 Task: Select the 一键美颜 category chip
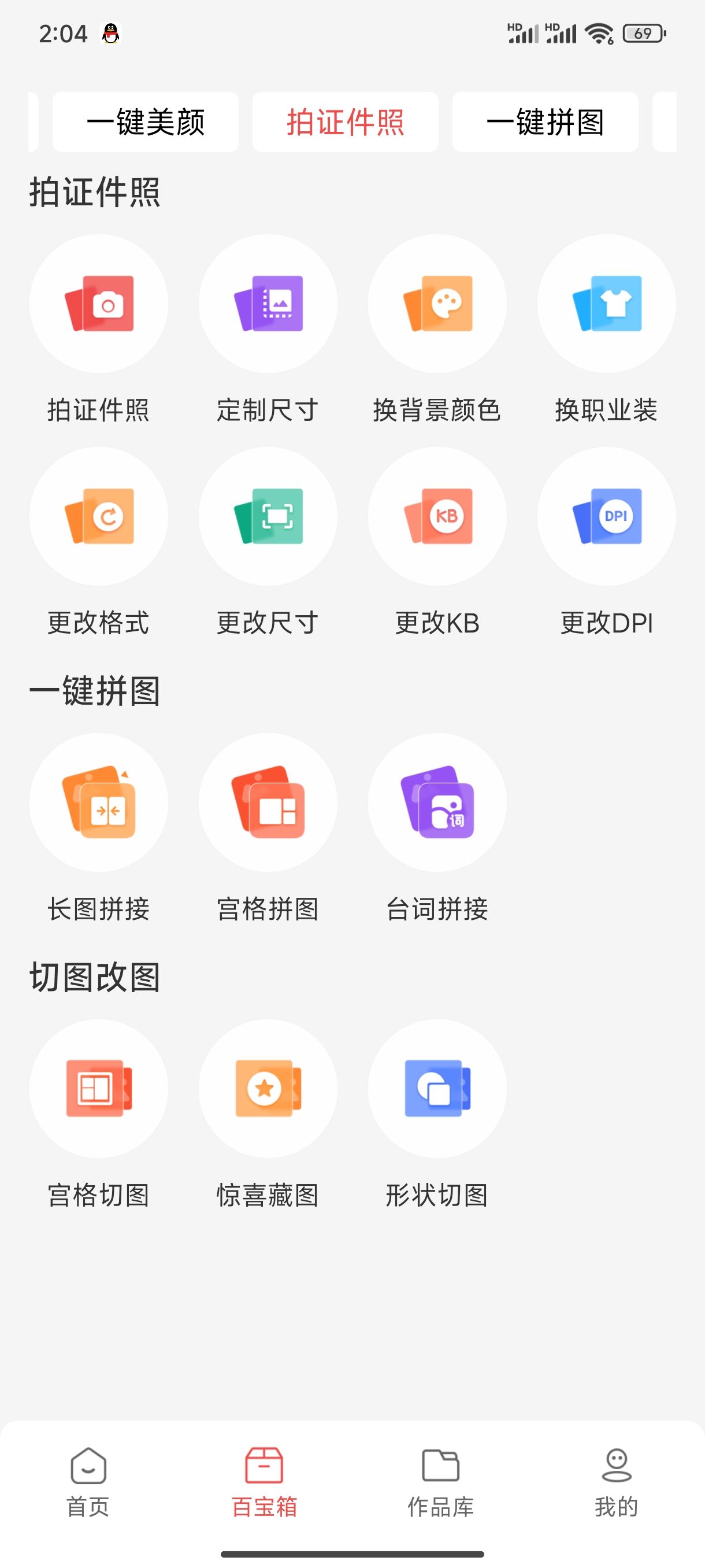(x=146, y=122)
